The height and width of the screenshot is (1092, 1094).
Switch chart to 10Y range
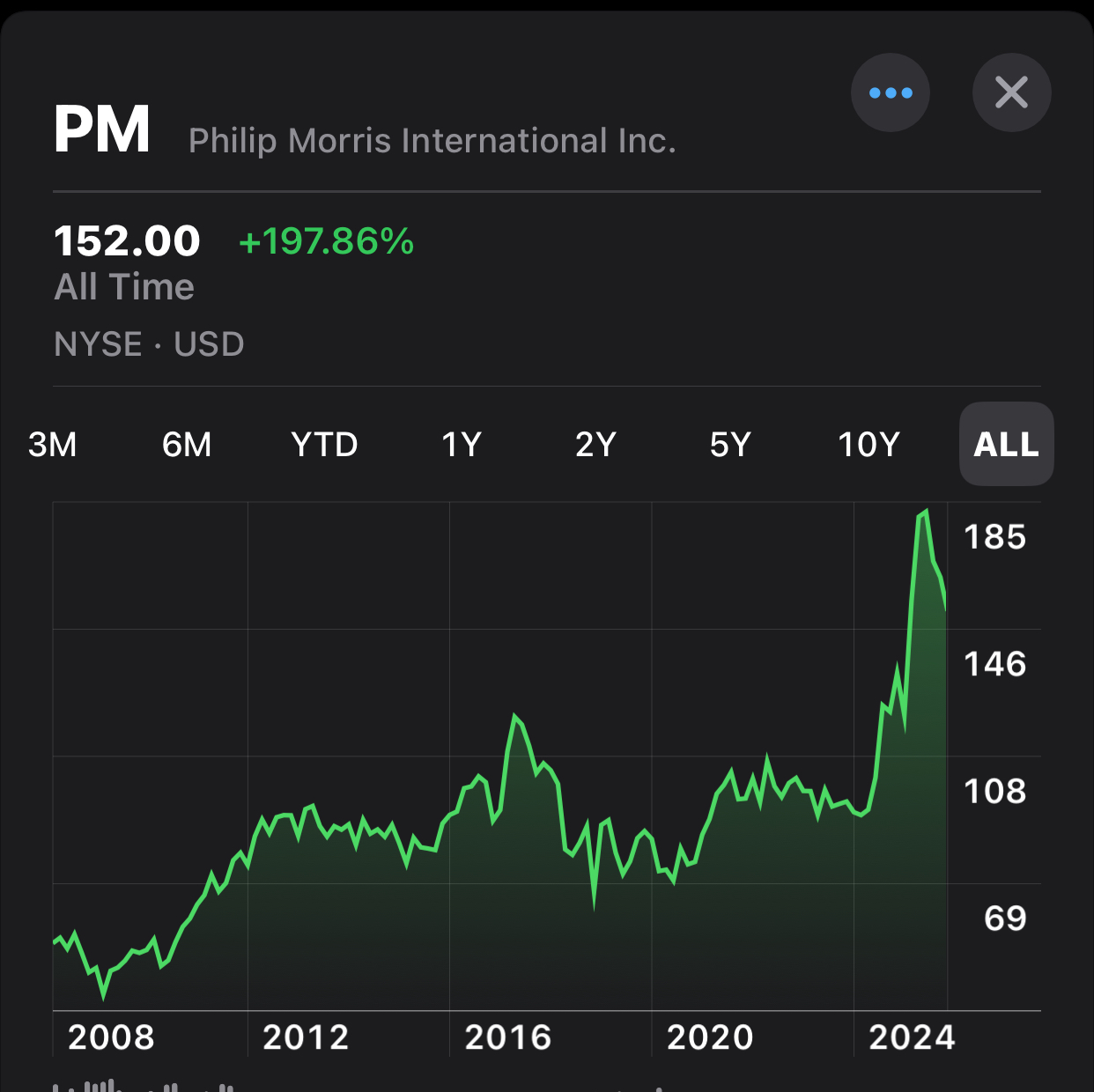[869, 445]
